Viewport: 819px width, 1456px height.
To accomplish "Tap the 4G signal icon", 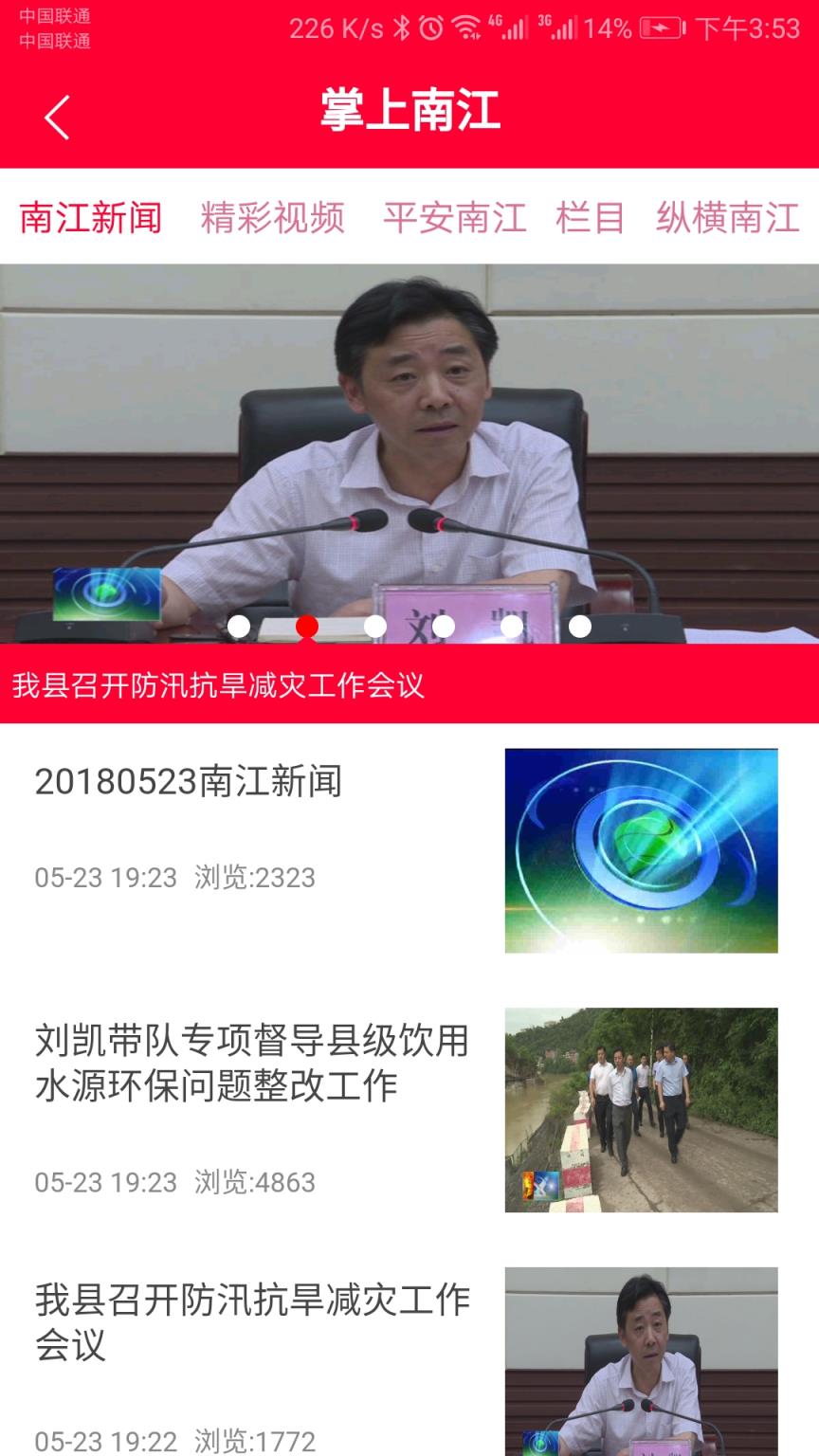I will [512, 28].
